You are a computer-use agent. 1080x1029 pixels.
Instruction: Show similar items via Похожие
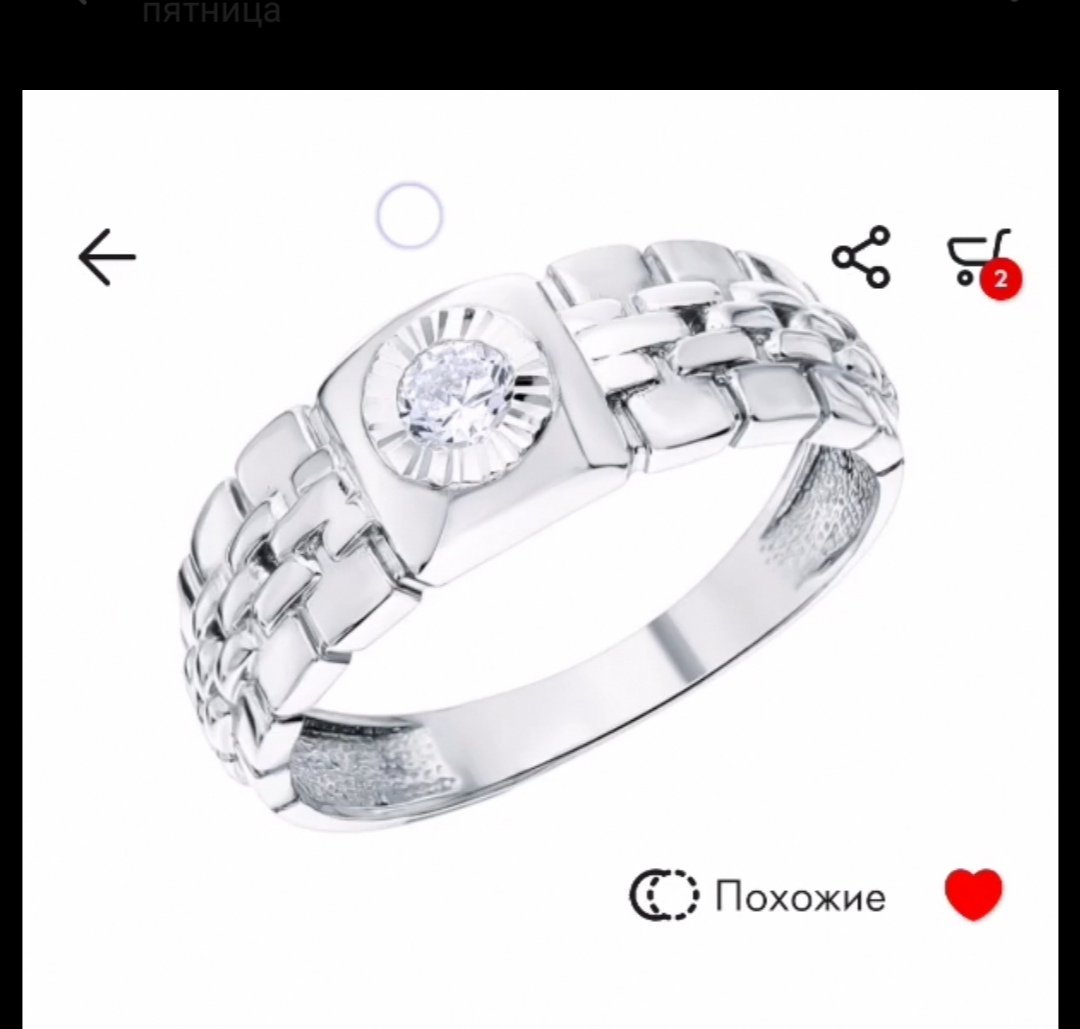click(758, 895)
